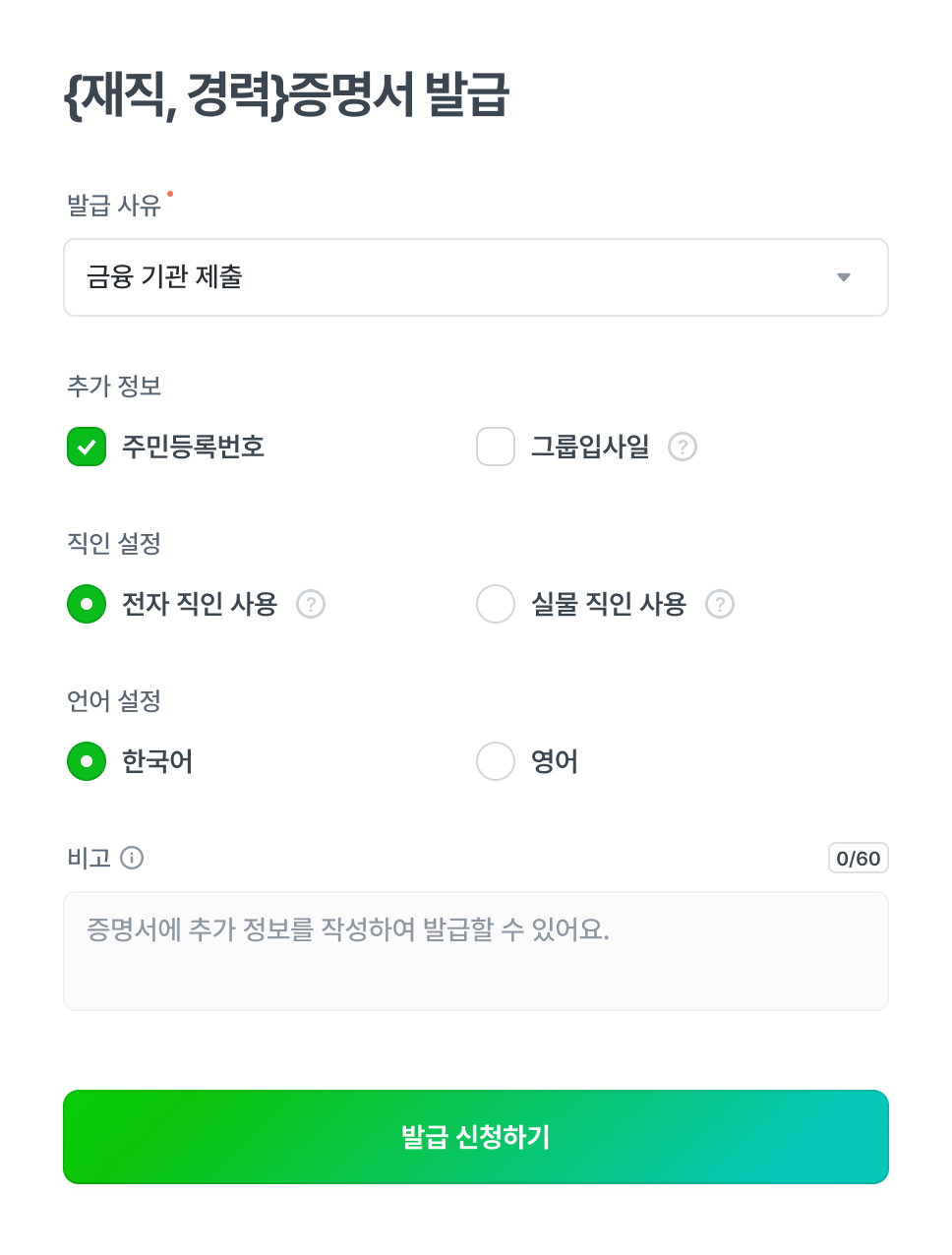952x1255 pixels.
Task: Tap the info icon beside 비고
Action: (x=132, y=858)
